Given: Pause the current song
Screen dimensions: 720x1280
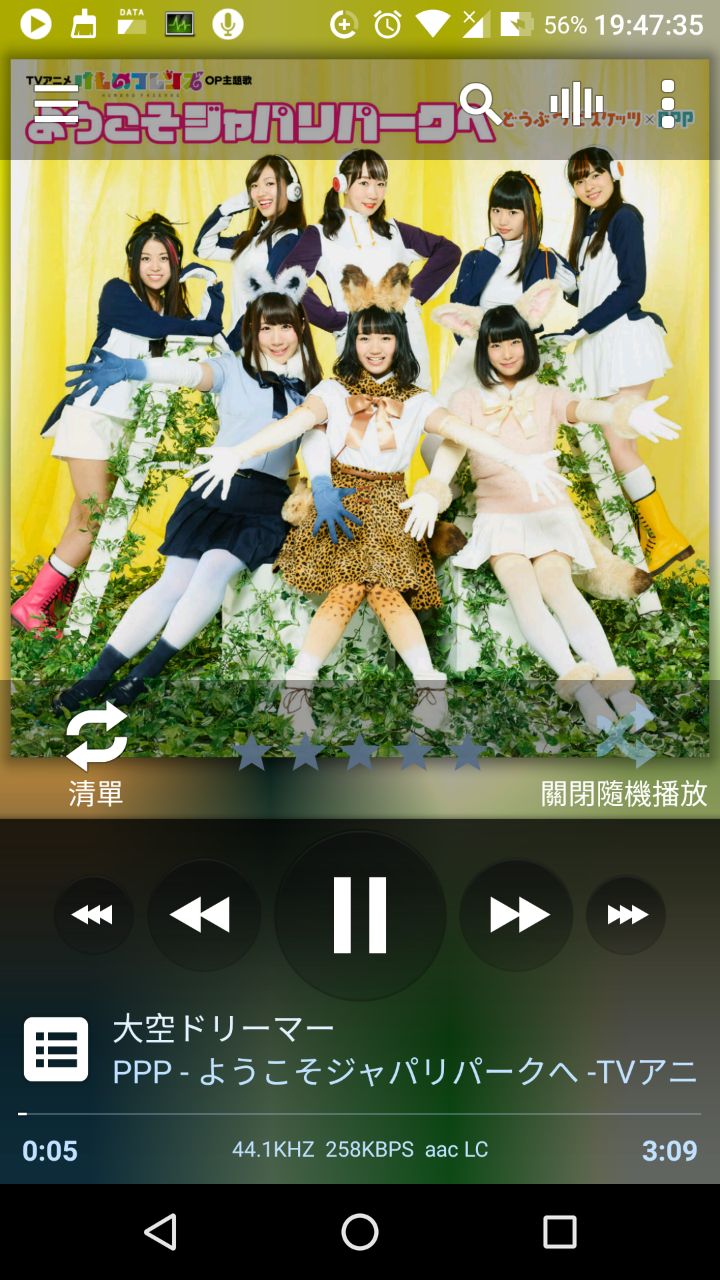Looking at the screenshot, I should coord(360,915).
